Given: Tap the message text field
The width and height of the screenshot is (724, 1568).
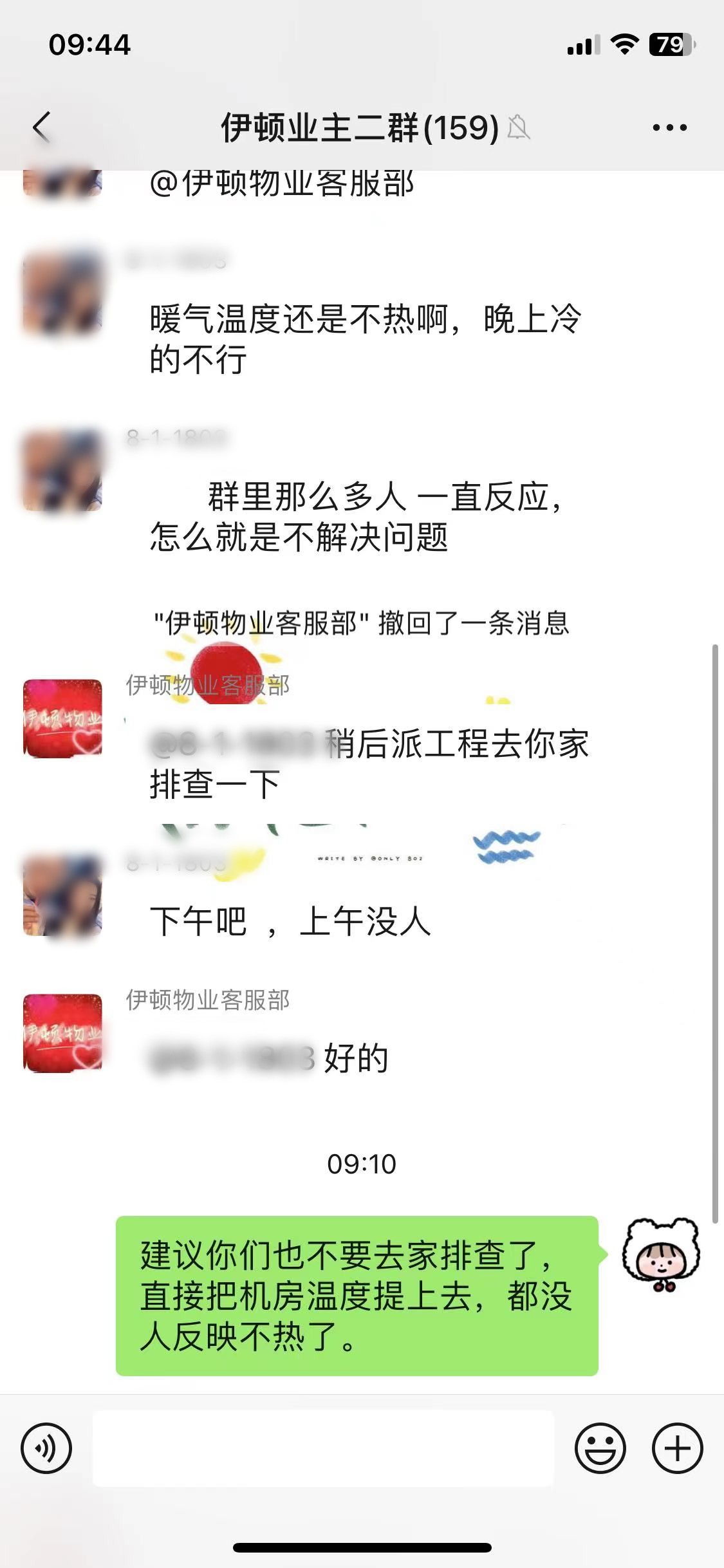Looking at the screenshot, I should pyautogui.click(x=323, y=1448).
